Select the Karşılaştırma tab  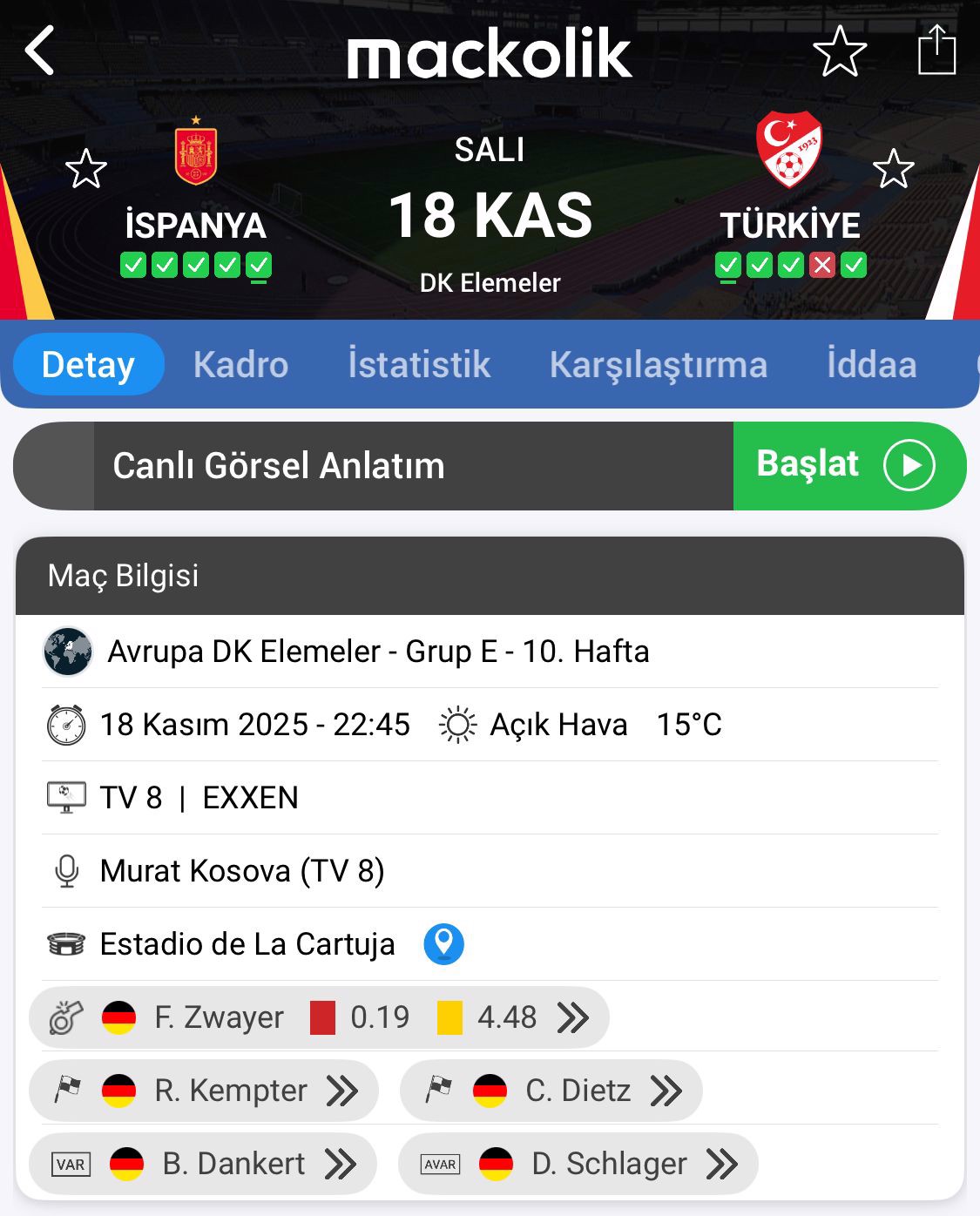coord(658,365)
